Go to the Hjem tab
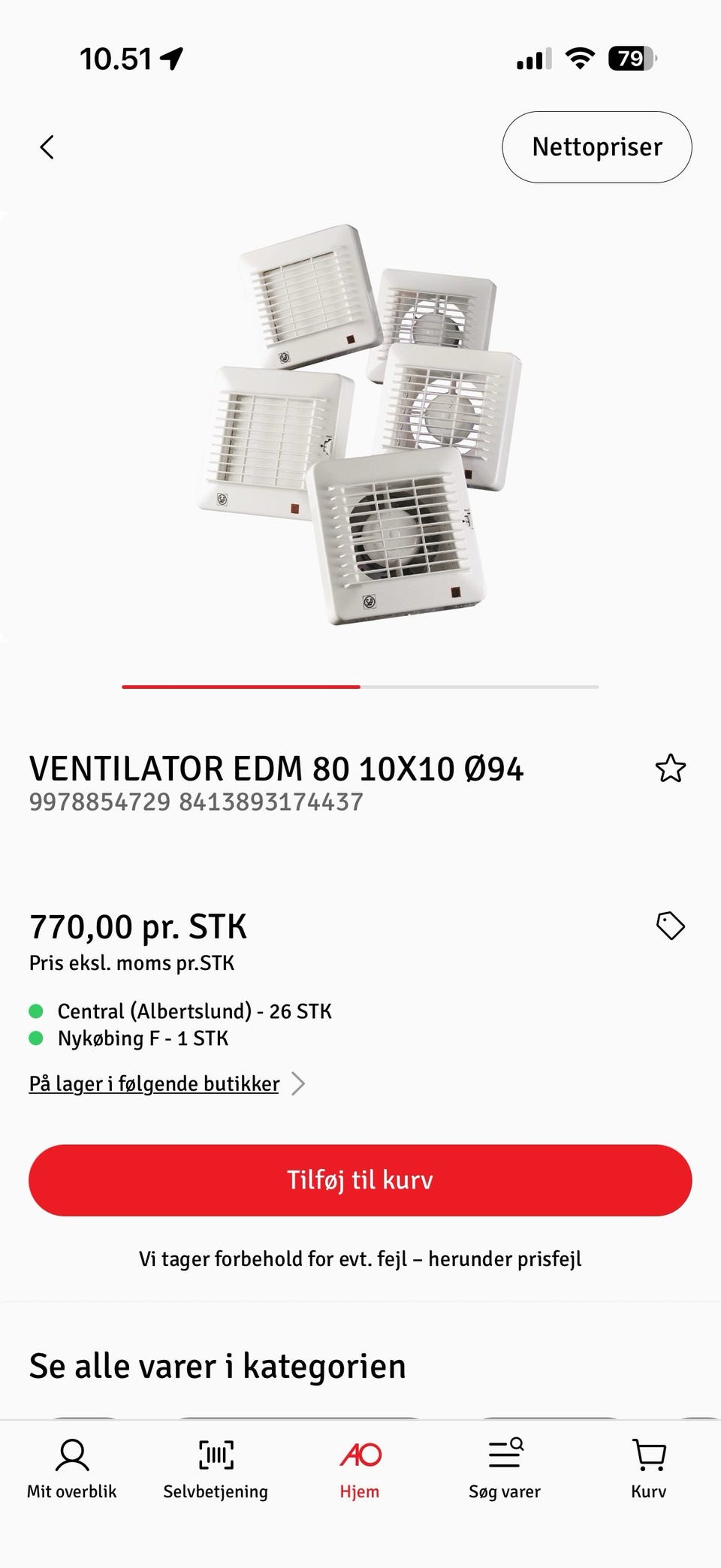Screen dimensions: 721x1568 (x=360, y=1469)
